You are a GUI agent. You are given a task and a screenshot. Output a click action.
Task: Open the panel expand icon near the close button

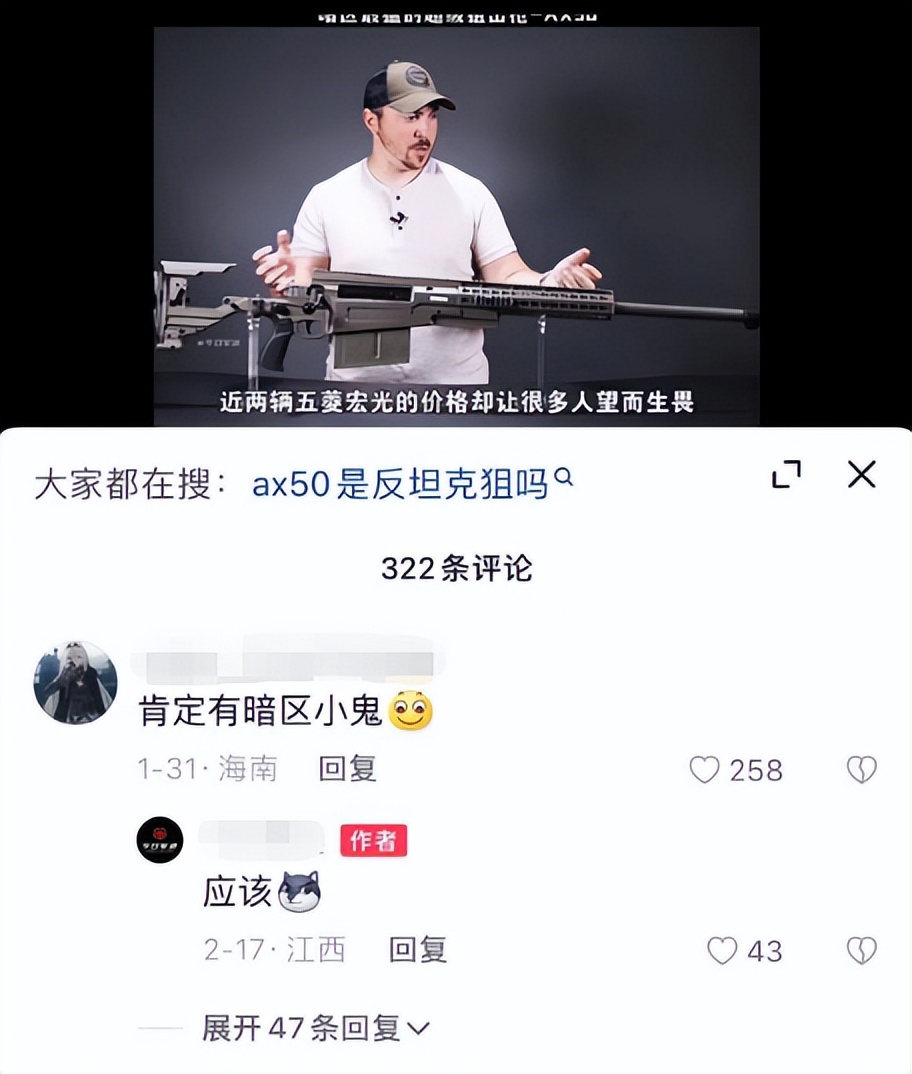[x=788, y=476]
